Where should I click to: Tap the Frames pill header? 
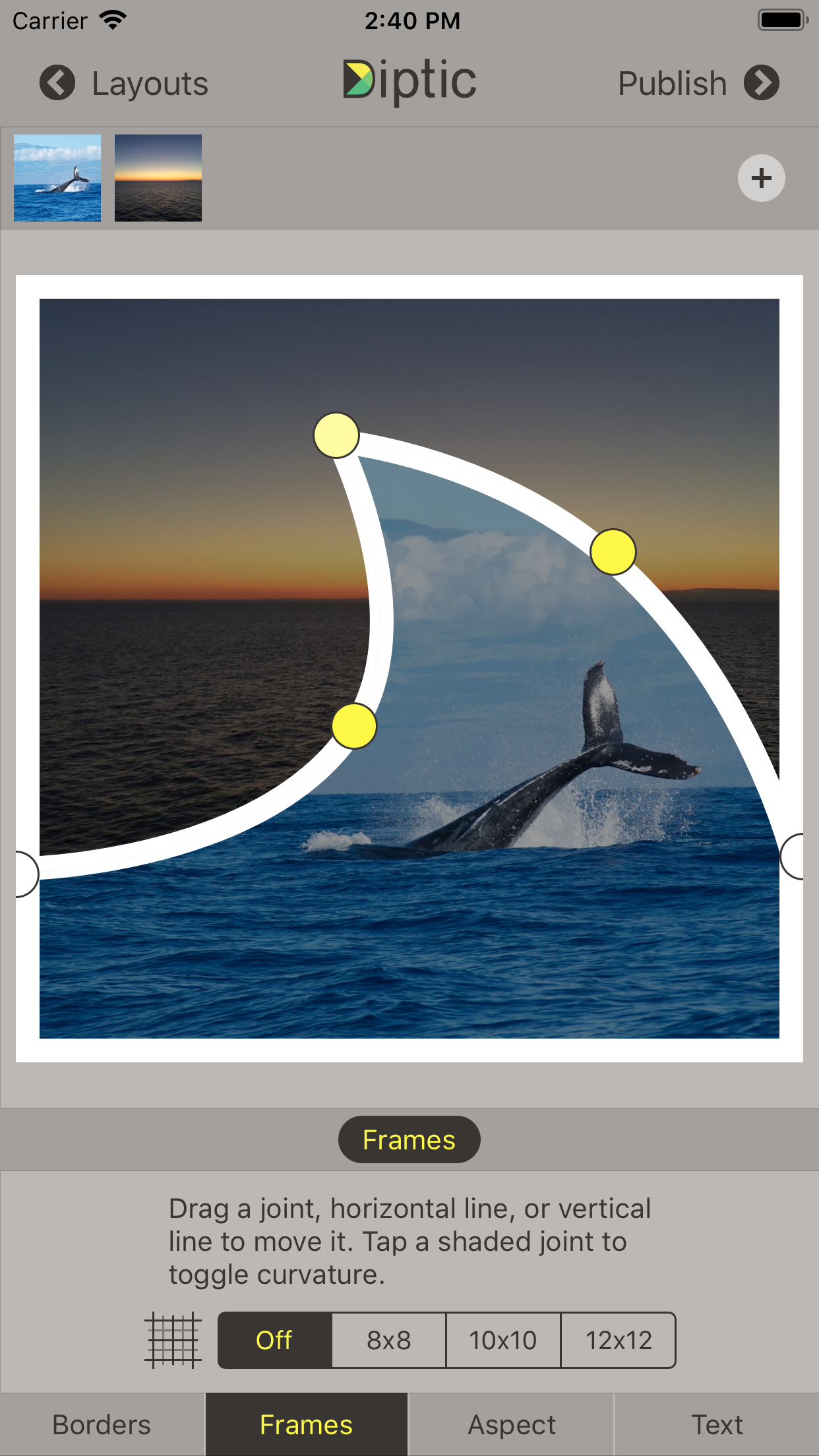pos(409,1140)
